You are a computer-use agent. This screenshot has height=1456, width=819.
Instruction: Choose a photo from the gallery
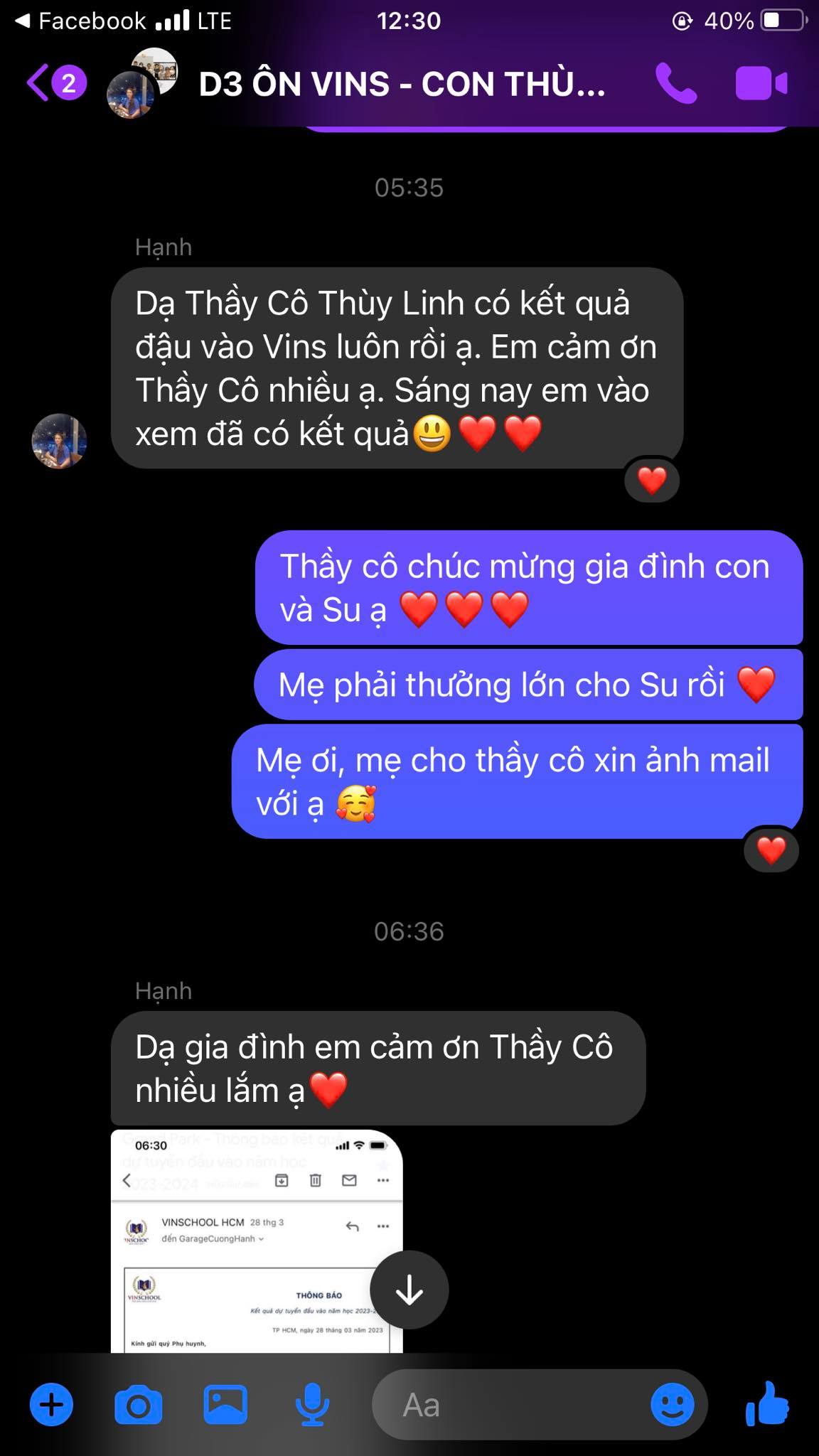click(225, 1405)
